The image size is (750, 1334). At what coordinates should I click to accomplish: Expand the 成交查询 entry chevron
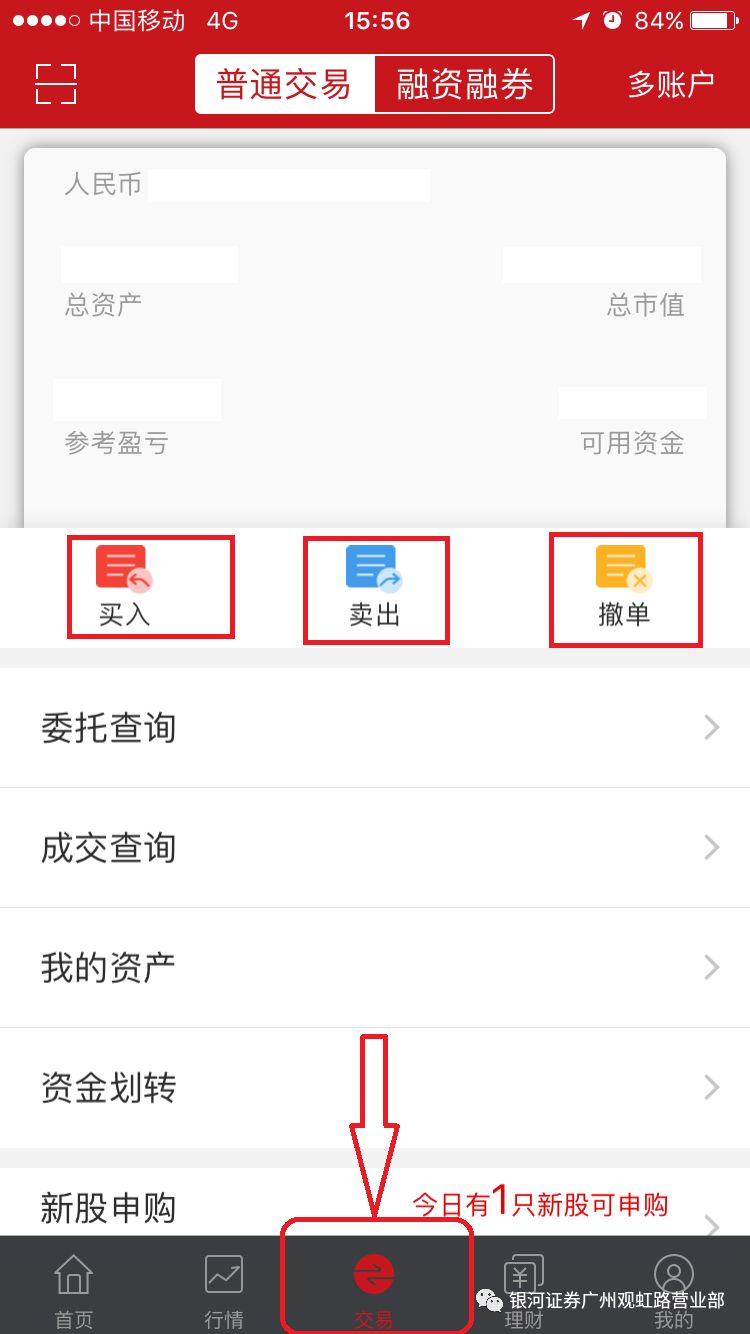tap(710, 847)
